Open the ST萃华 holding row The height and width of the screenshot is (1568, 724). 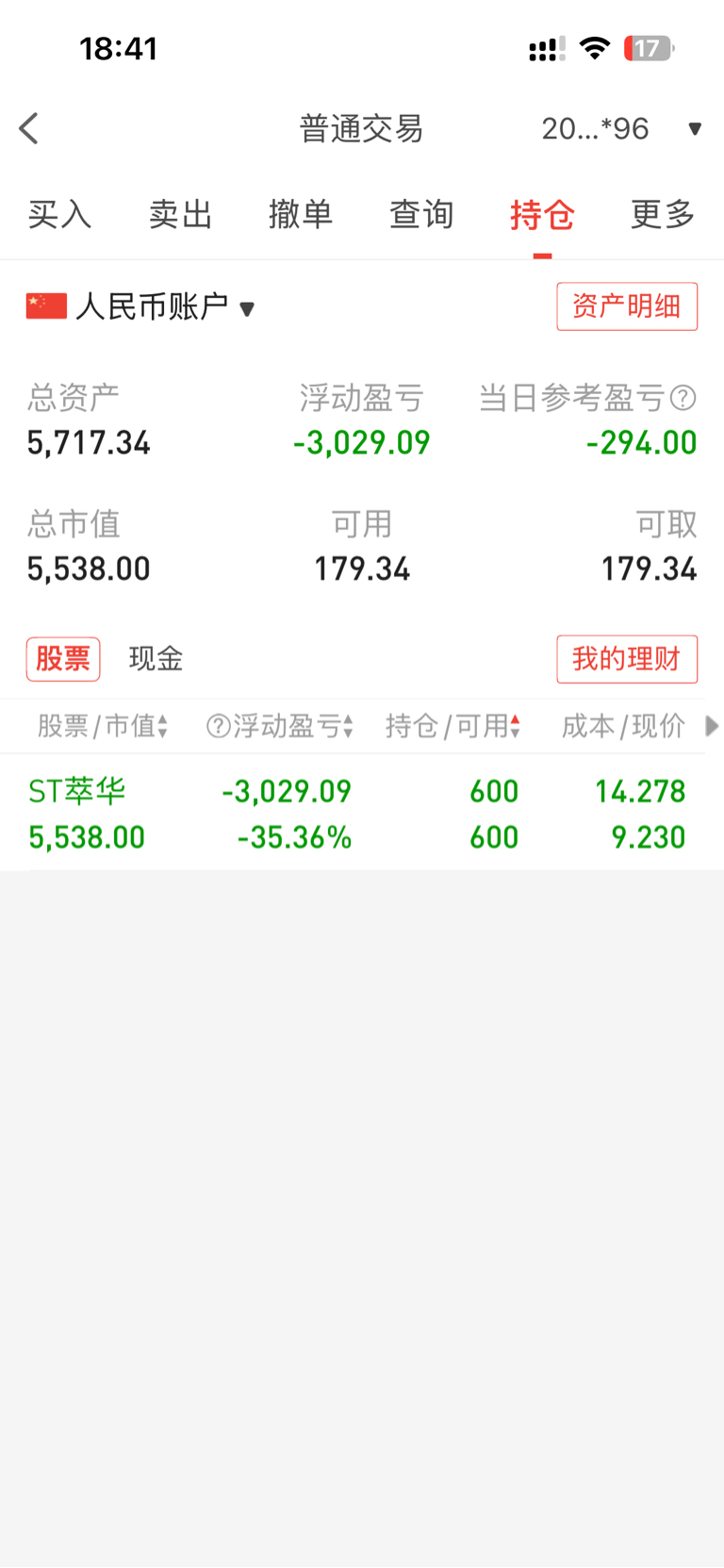362,813
